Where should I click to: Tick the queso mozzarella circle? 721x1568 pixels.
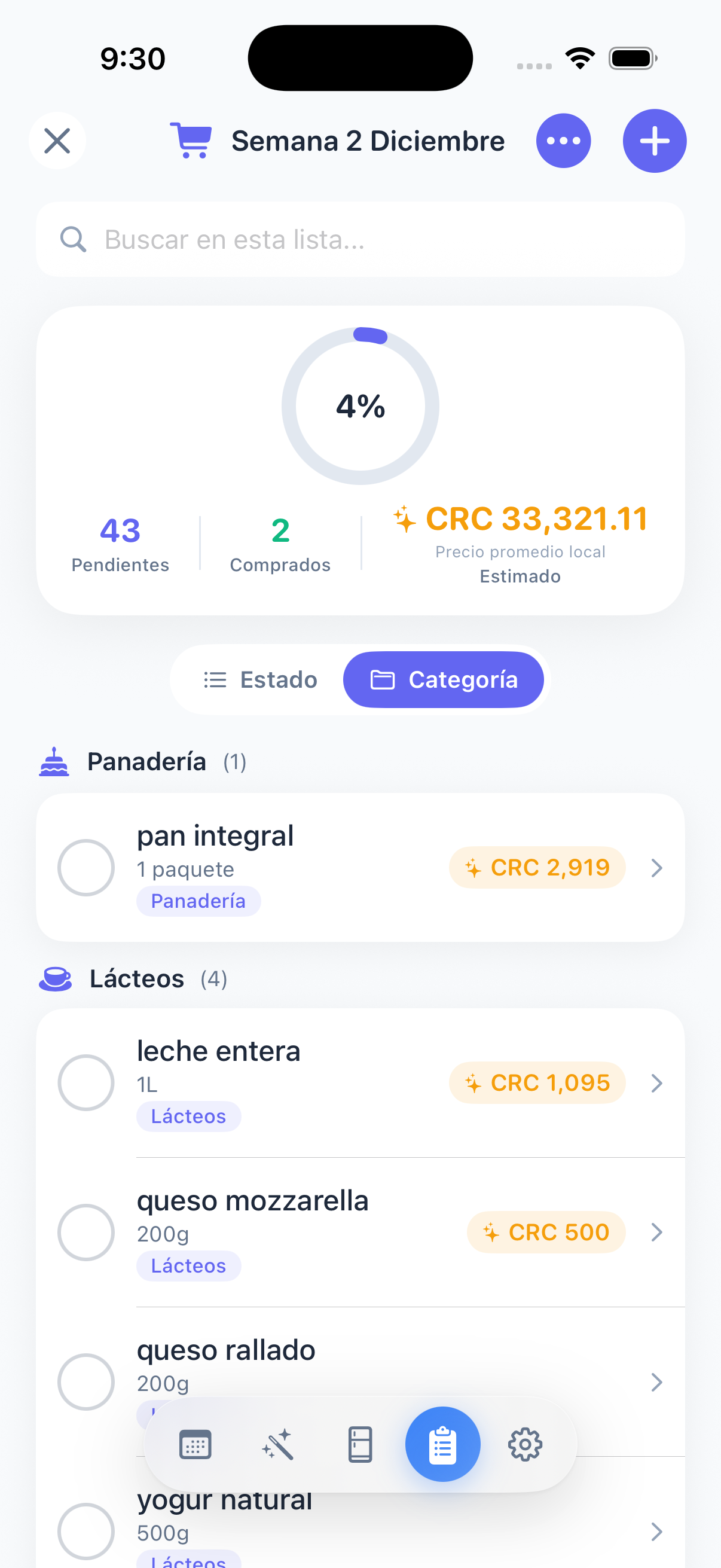pyautogui.click(x=85, y=1233)
